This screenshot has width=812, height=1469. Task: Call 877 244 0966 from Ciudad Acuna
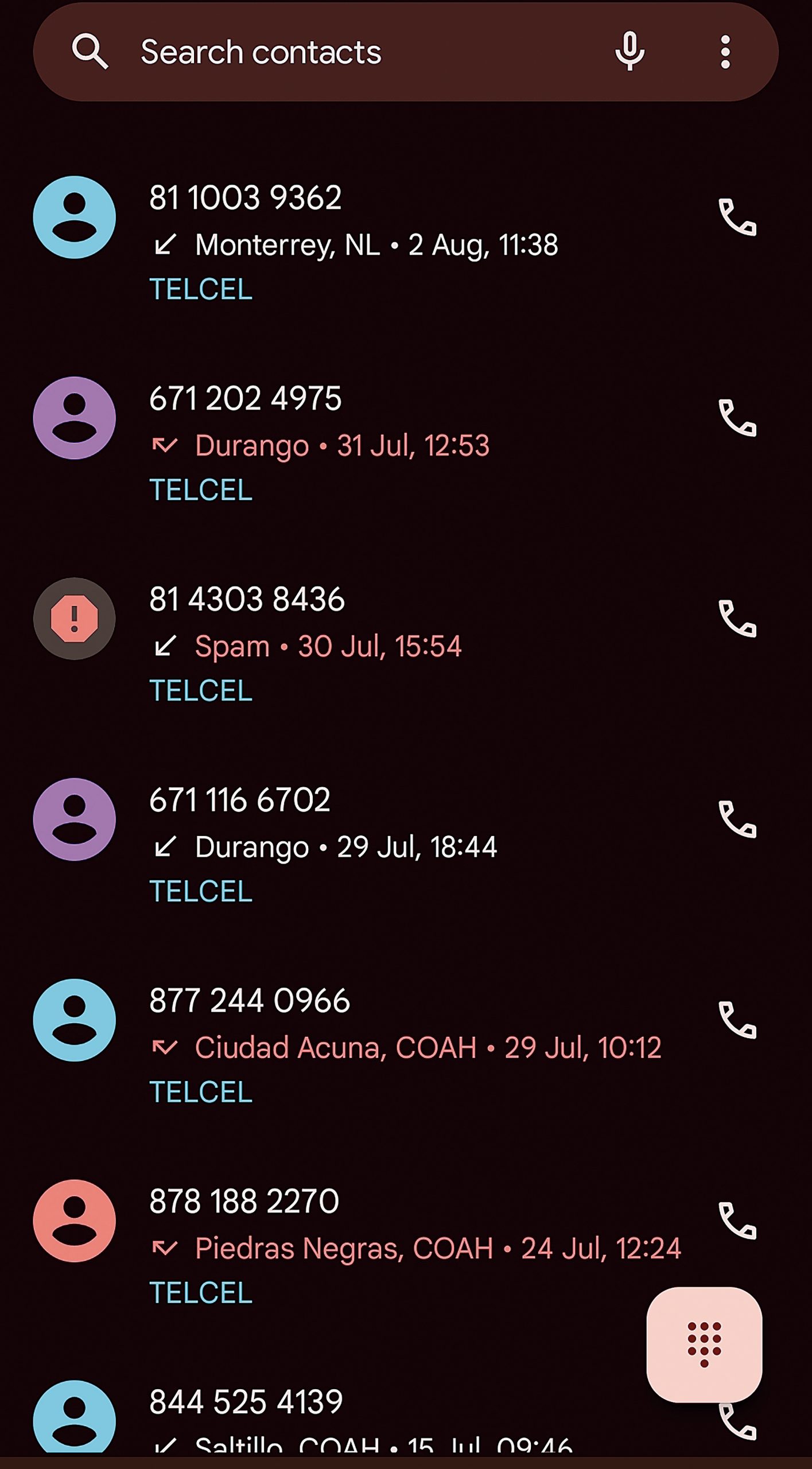737,1020
